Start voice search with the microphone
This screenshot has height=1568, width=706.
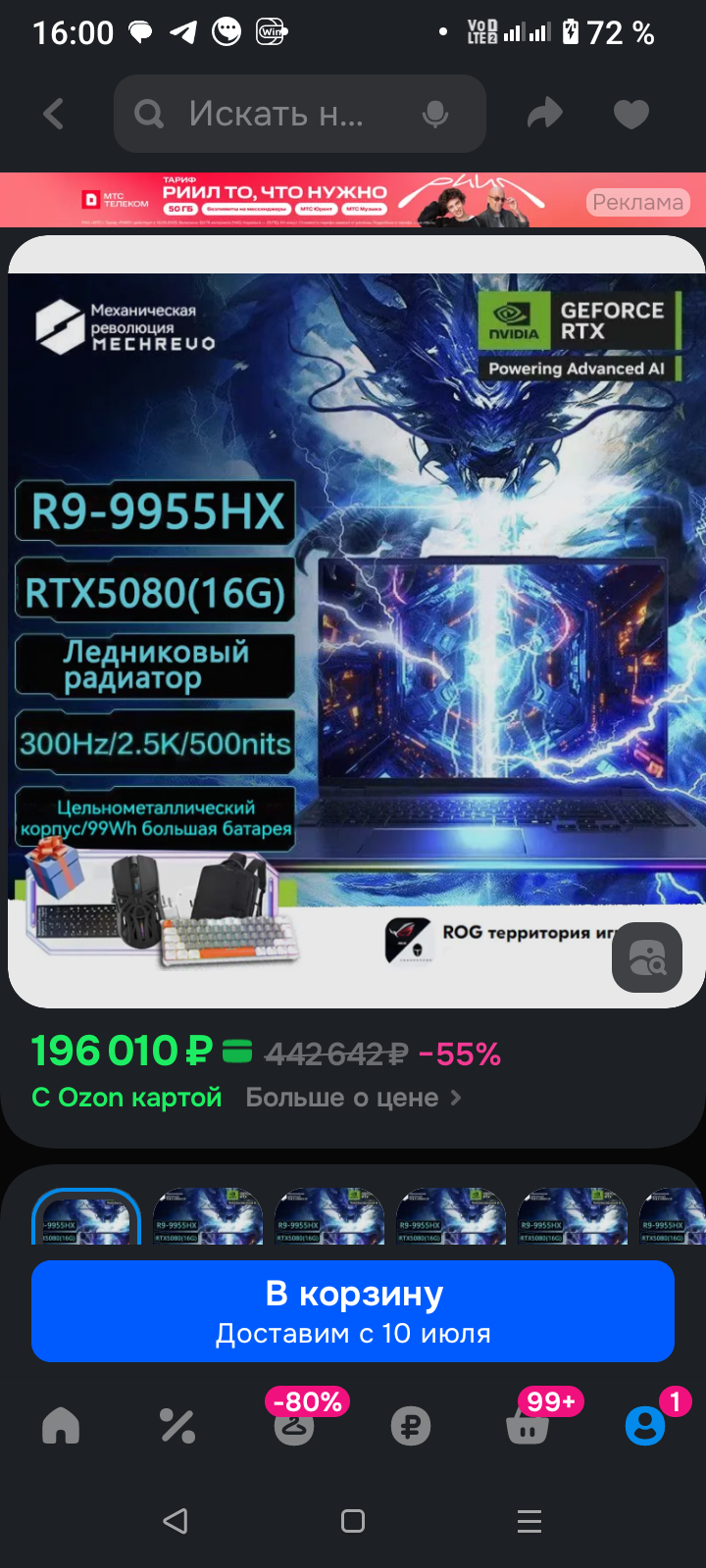point(435,115)
